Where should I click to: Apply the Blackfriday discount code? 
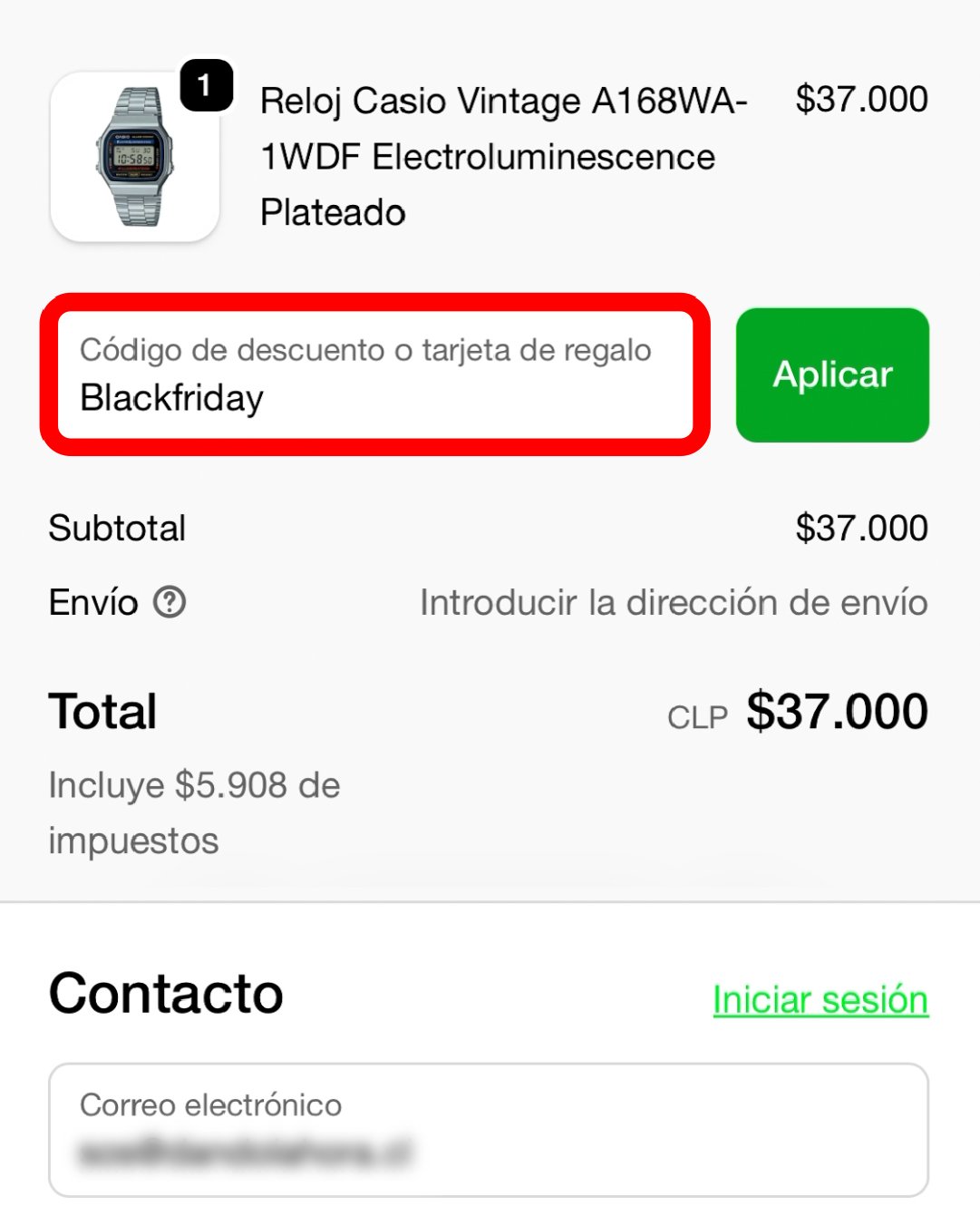pos(832,375)
